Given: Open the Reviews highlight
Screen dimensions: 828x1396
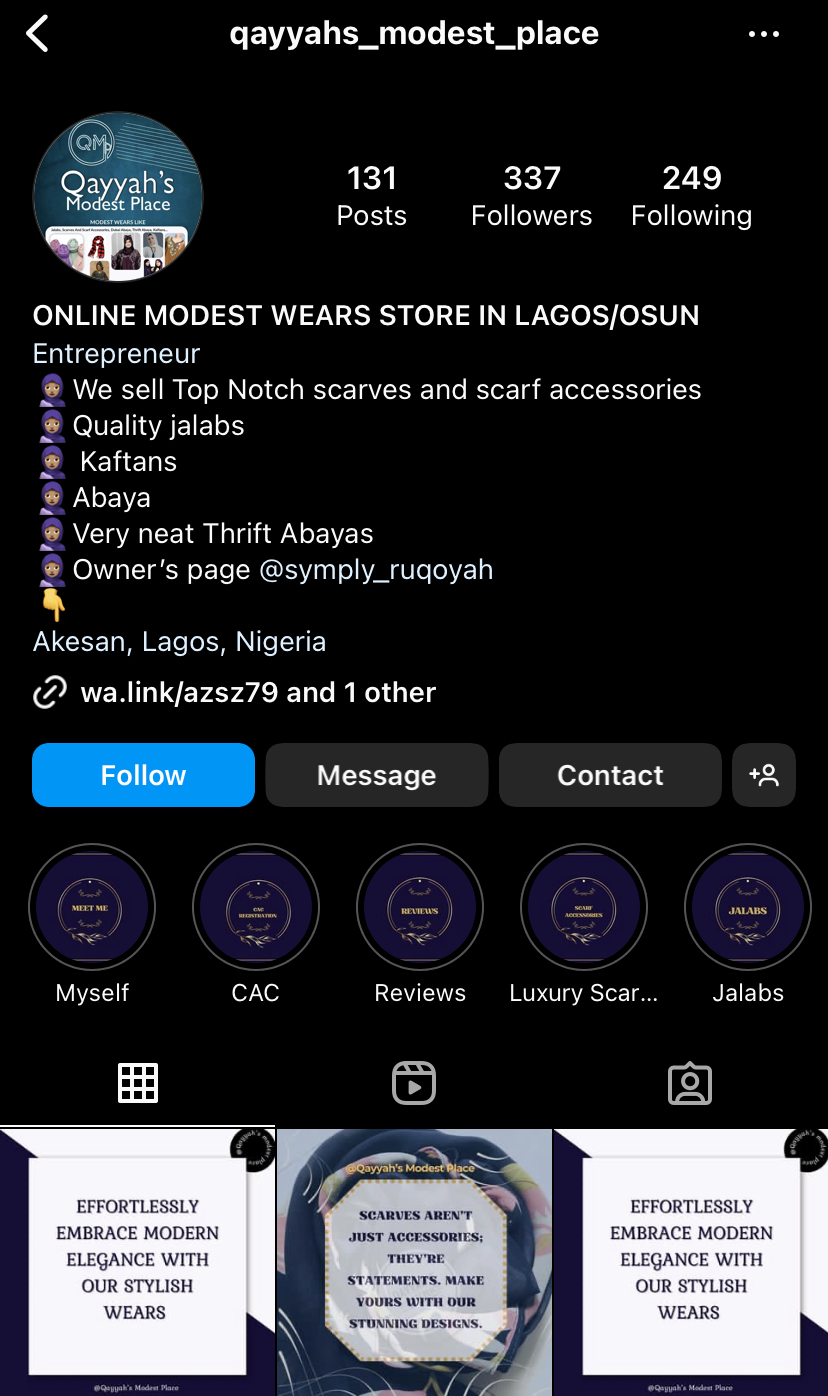Looking at the screenshot, I should point(420,908).
